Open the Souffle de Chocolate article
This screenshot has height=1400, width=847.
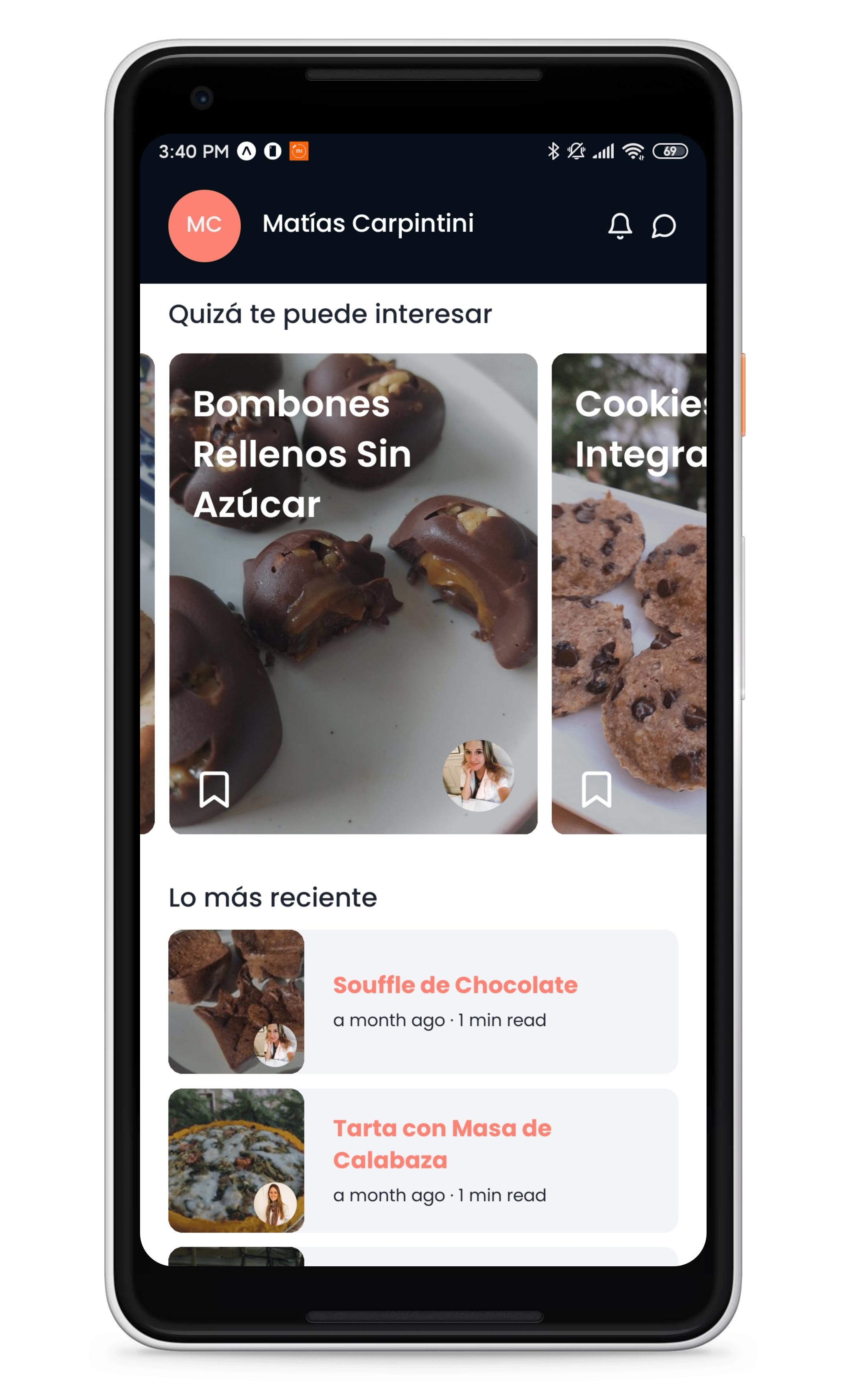click(455, 985)
